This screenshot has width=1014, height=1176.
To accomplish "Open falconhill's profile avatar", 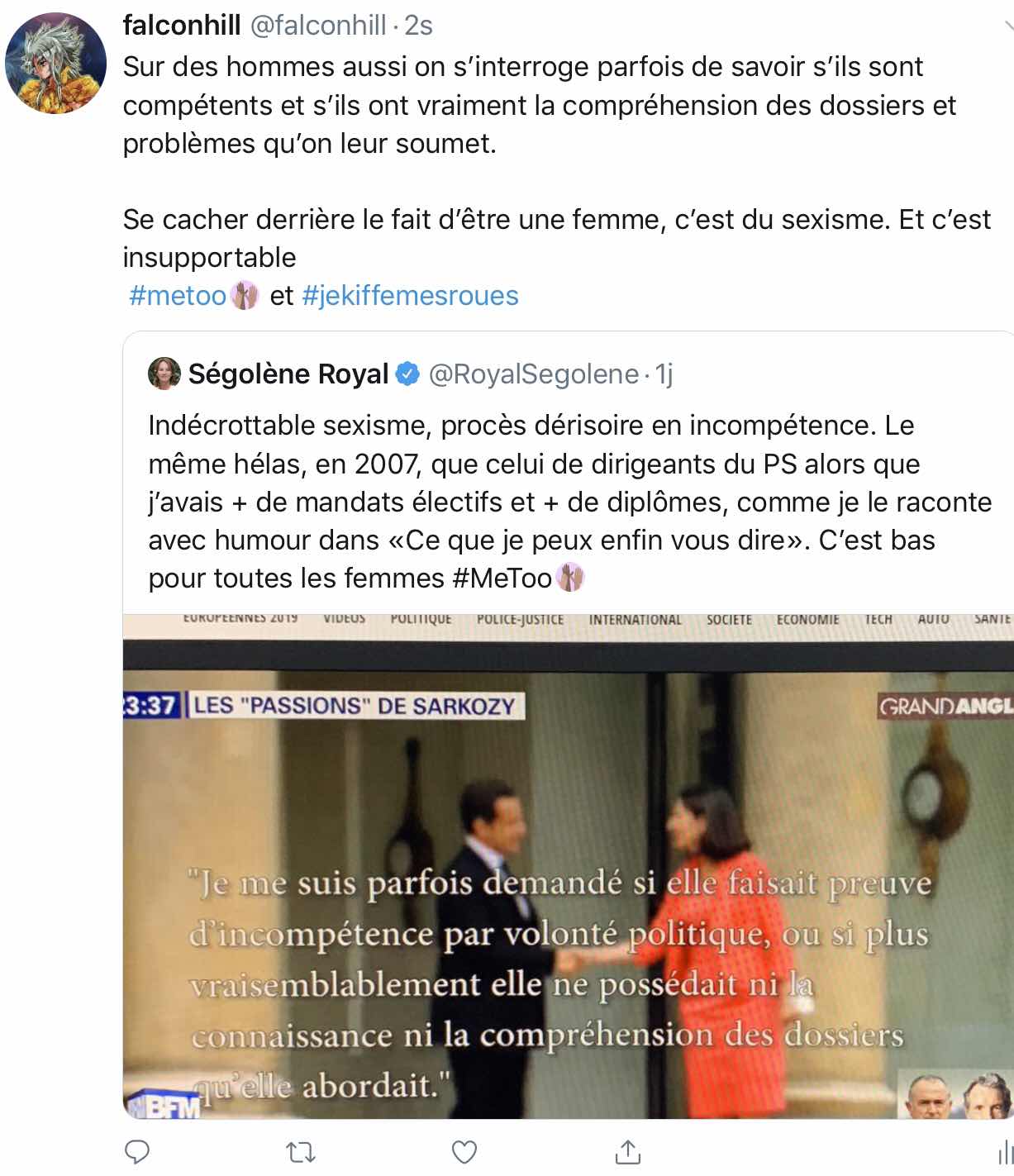I will [55, 64].
